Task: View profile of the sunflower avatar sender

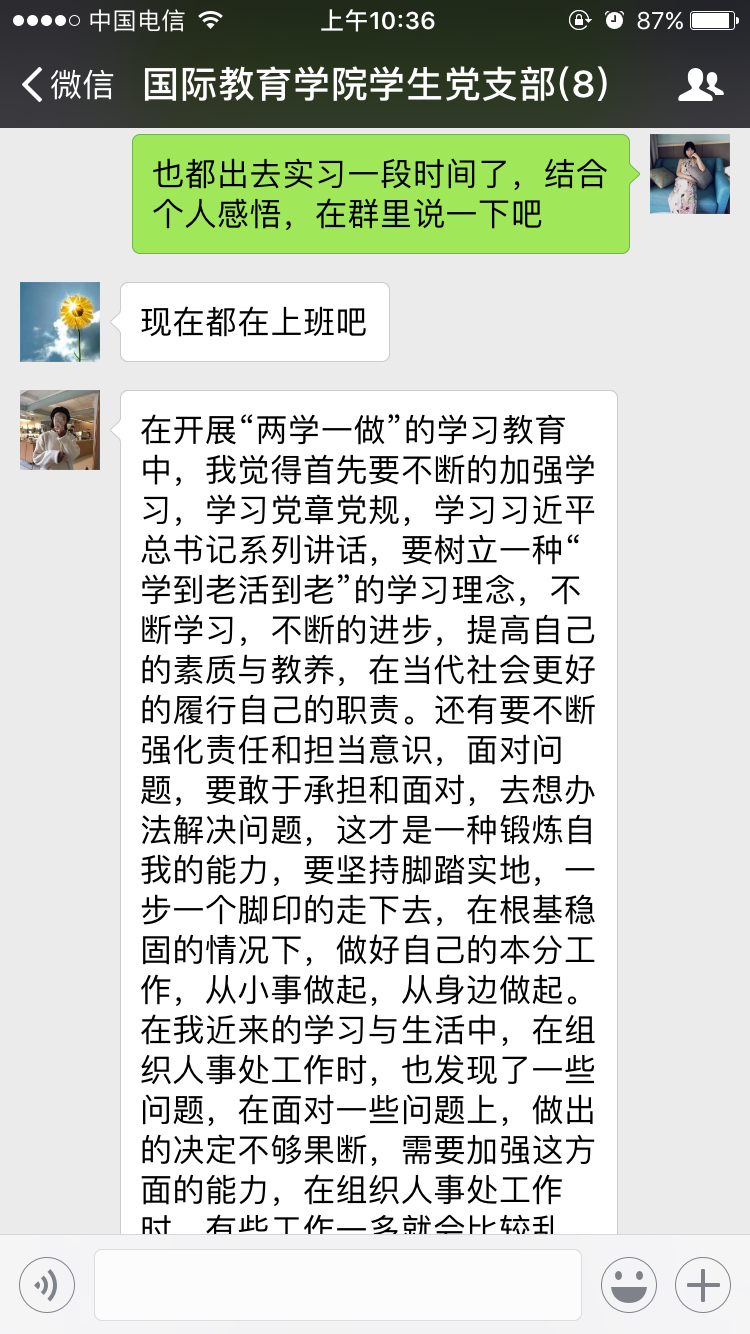Action: tap(60, 322)
